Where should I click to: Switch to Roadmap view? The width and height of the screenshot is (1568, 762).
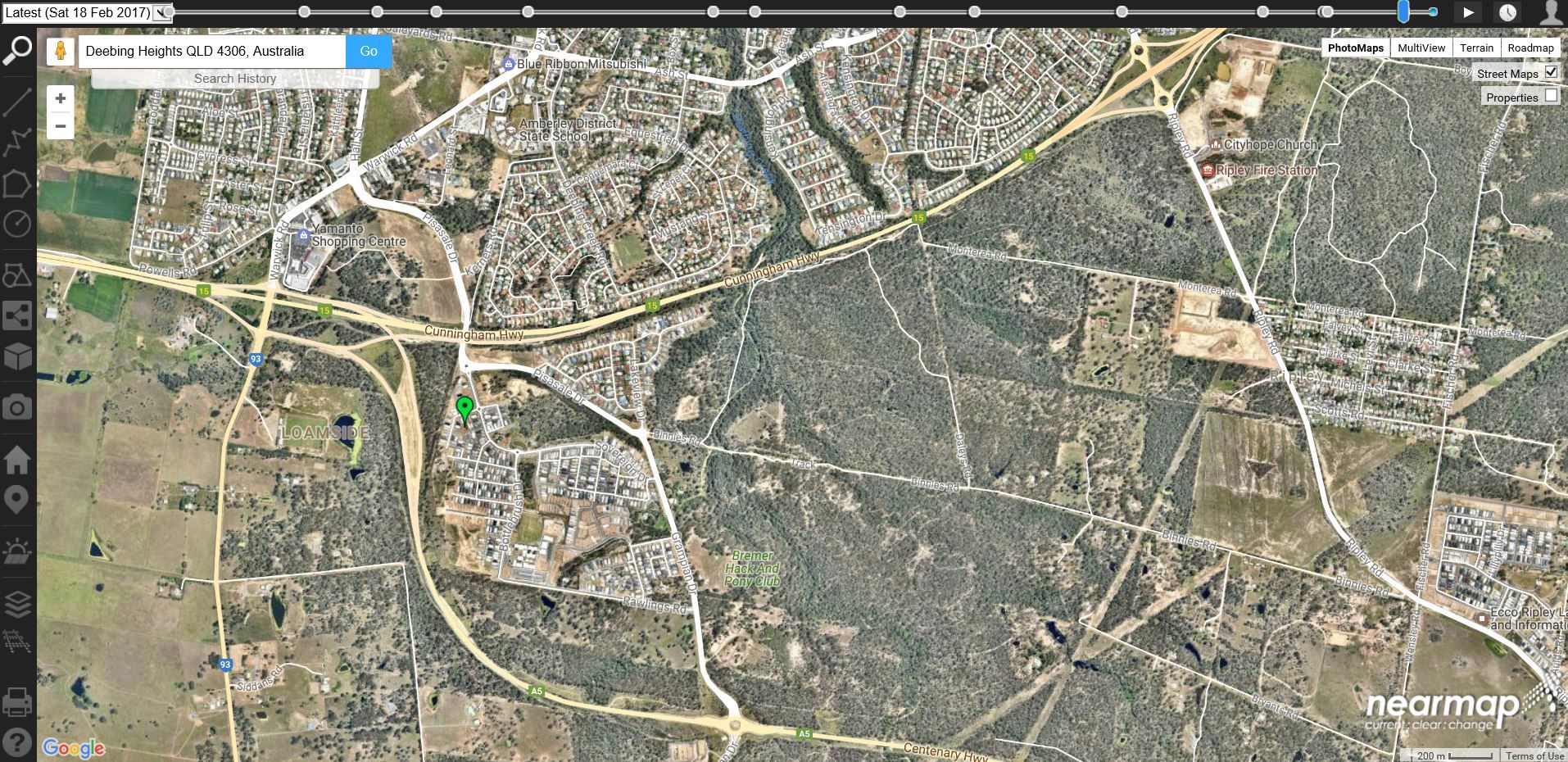click(x=1530, y=48)
